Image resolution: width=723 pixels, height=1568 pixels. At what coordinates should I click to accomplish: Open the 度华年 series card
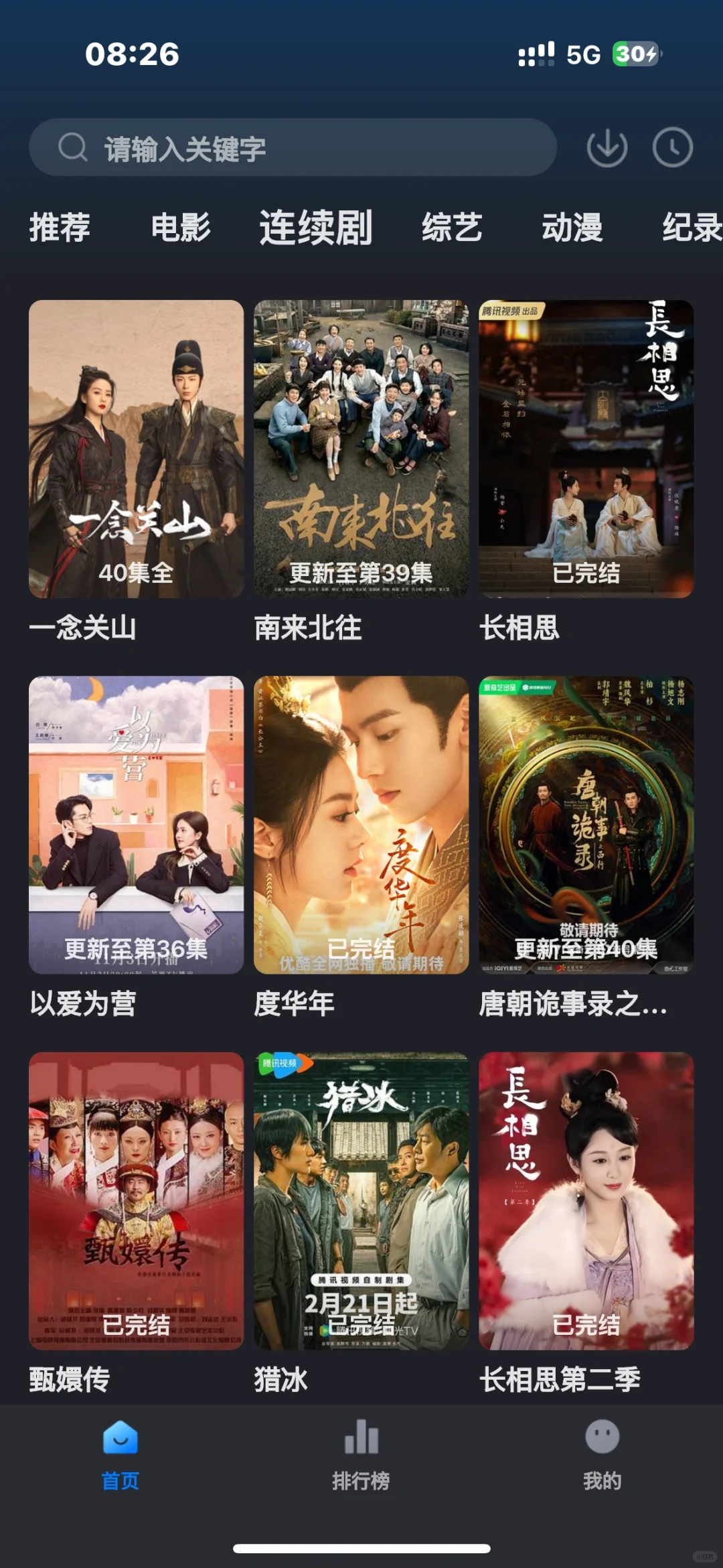(361, 825)
